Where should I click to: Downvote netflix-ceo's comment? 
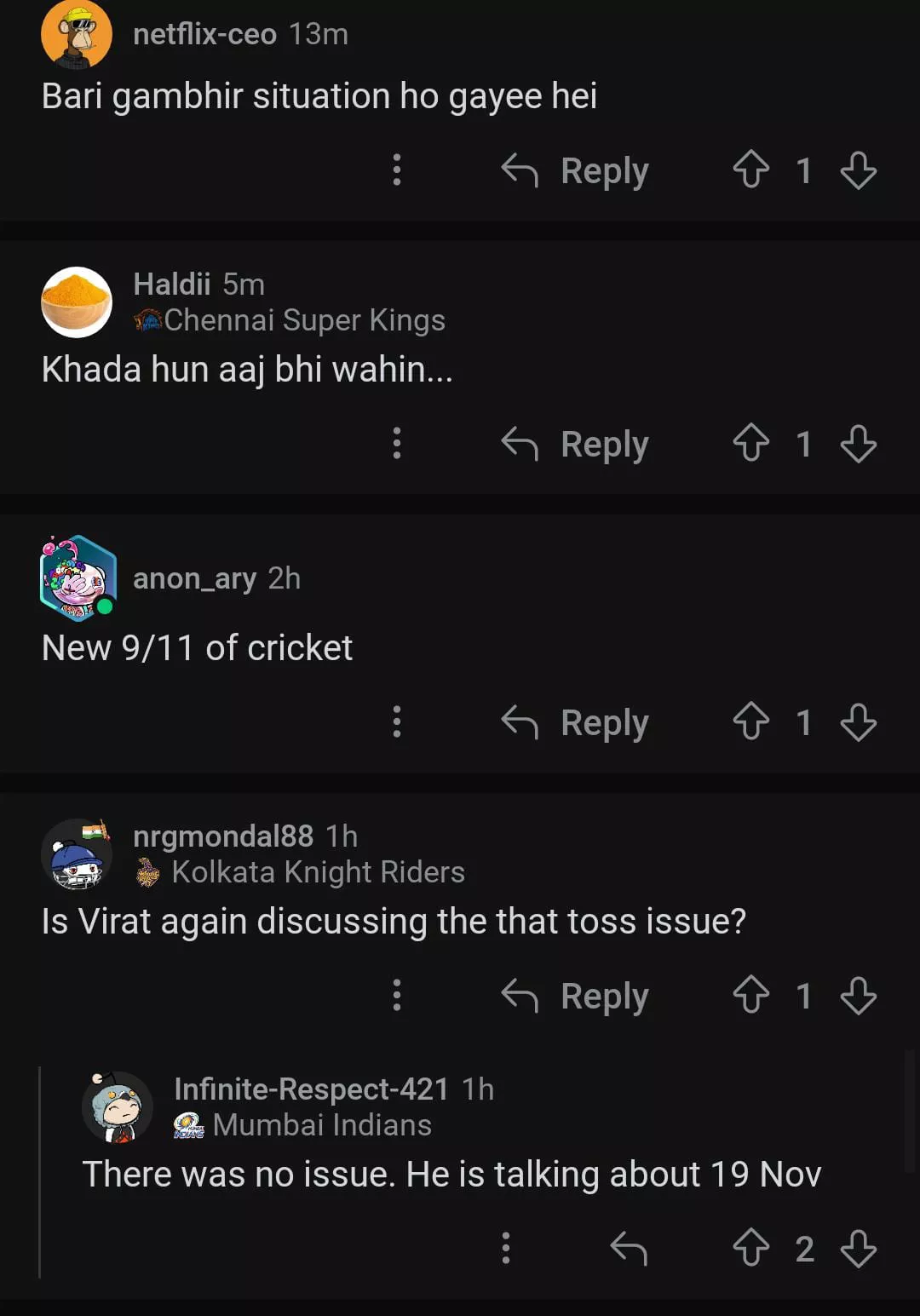(x=858, y=170)
